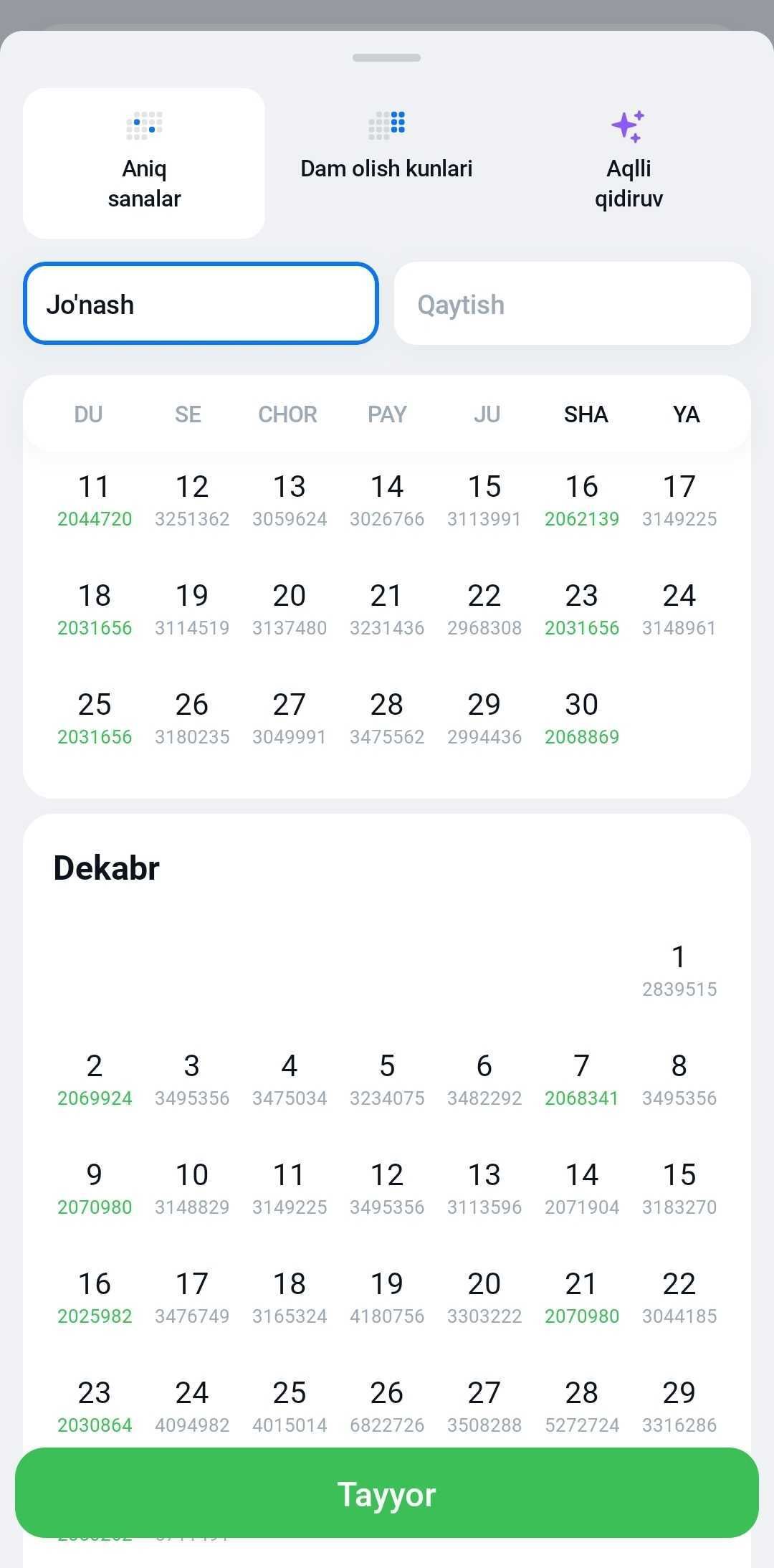774x1568 pixels.
Task: Select the date priced 2044720
Action: 95,501
